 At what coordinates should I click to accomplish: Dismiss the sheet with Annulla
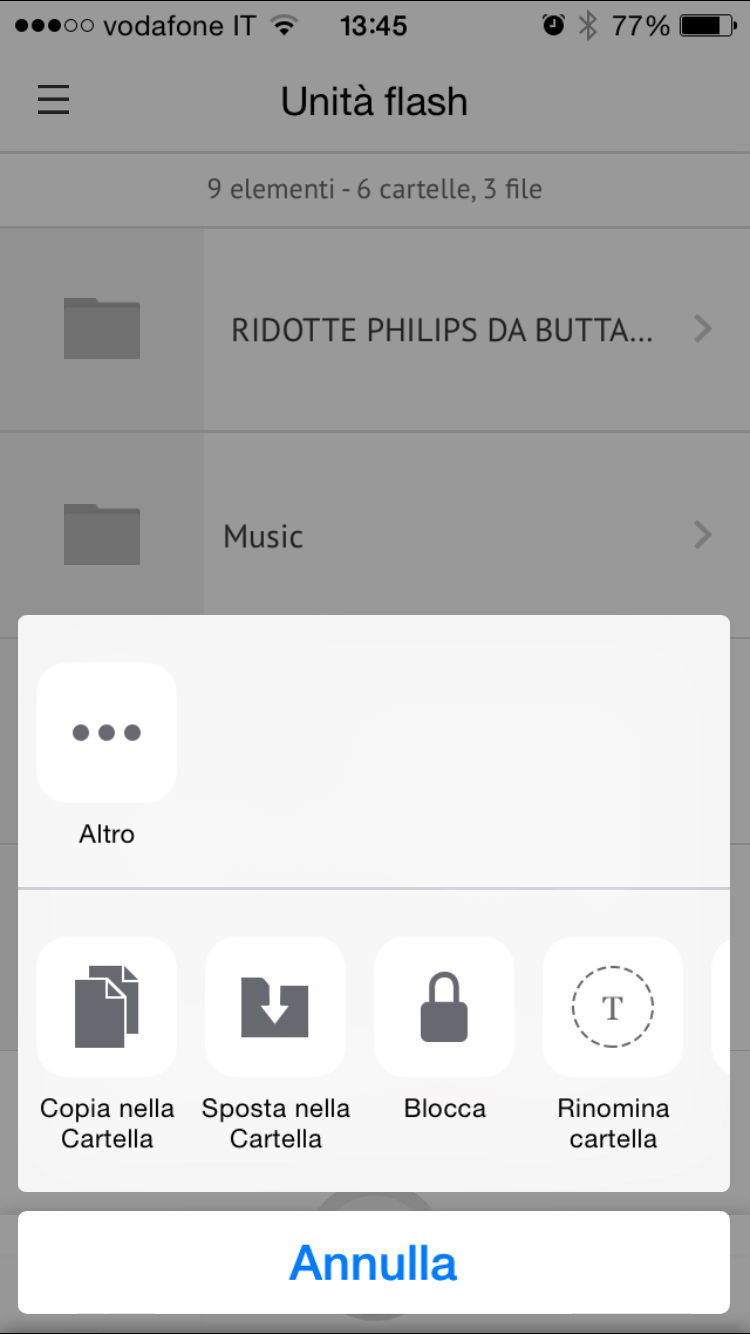click(374, 1263)
